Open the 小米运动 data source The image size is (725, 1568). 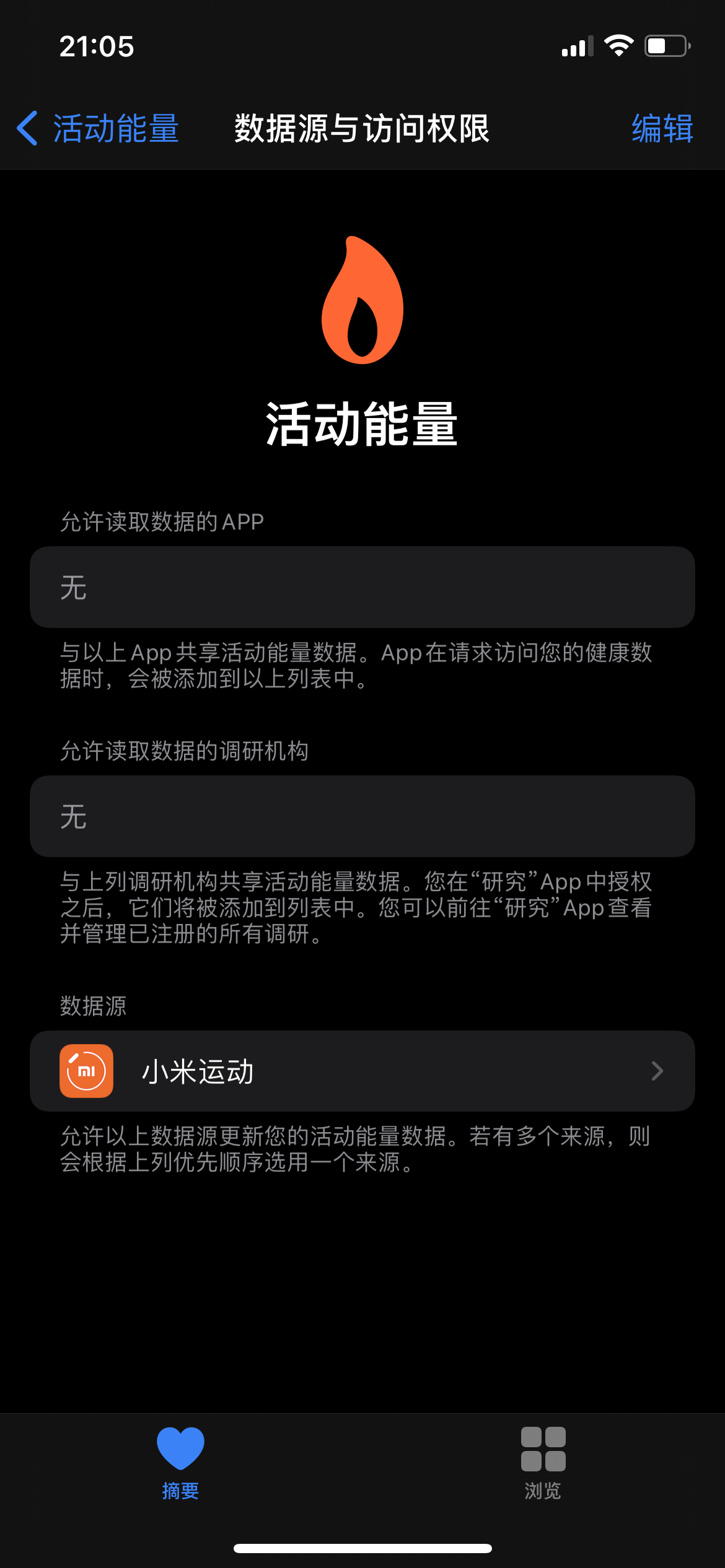pos(362,1071)
